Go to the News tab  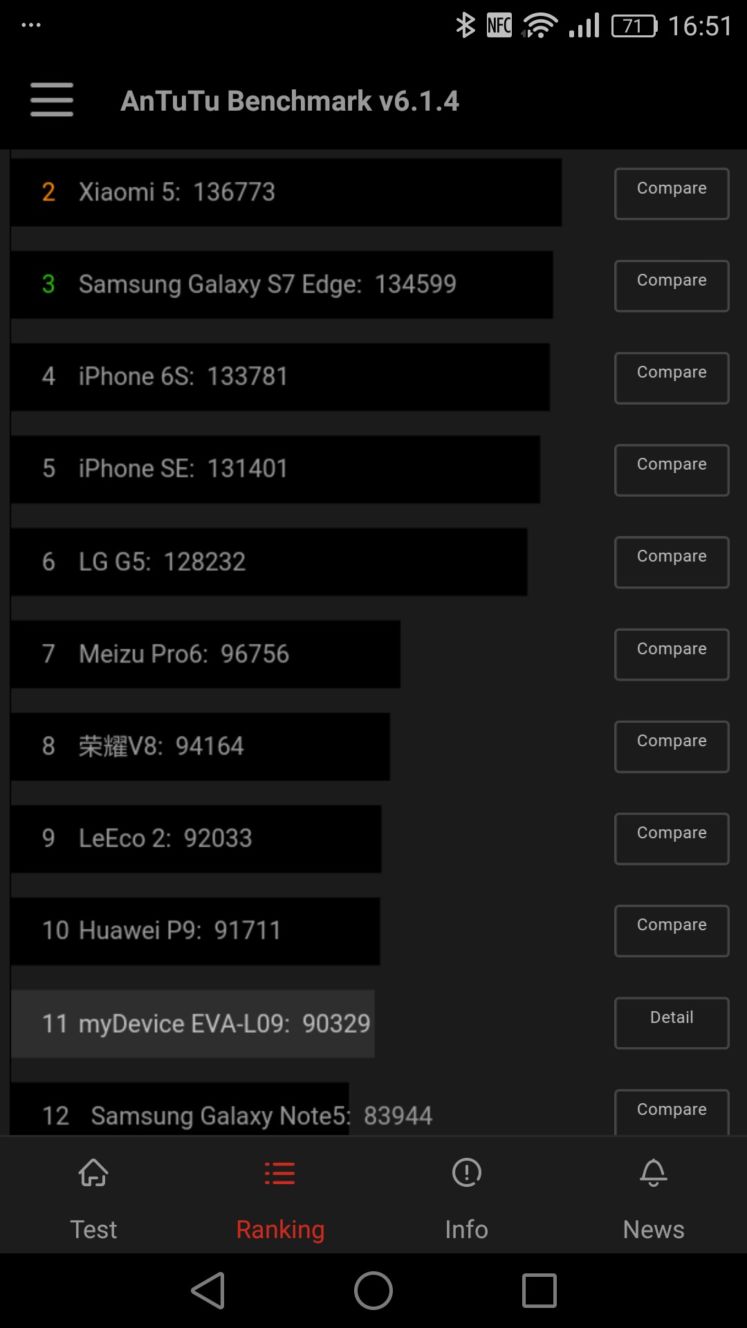pyautogui.click(x=654, y=1195)
